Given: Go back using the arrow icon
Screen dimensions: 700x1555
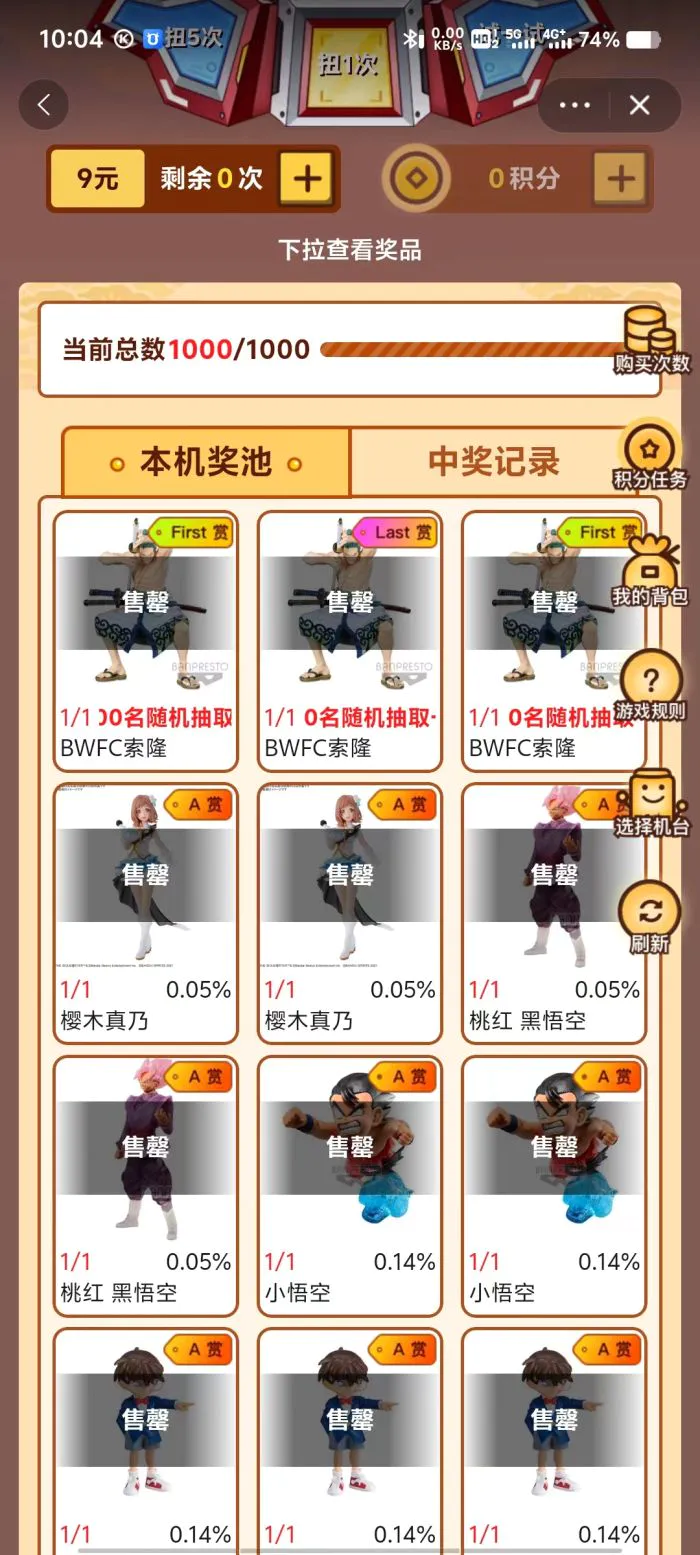Looking at the screenshot, I should [x=44, y=105].
